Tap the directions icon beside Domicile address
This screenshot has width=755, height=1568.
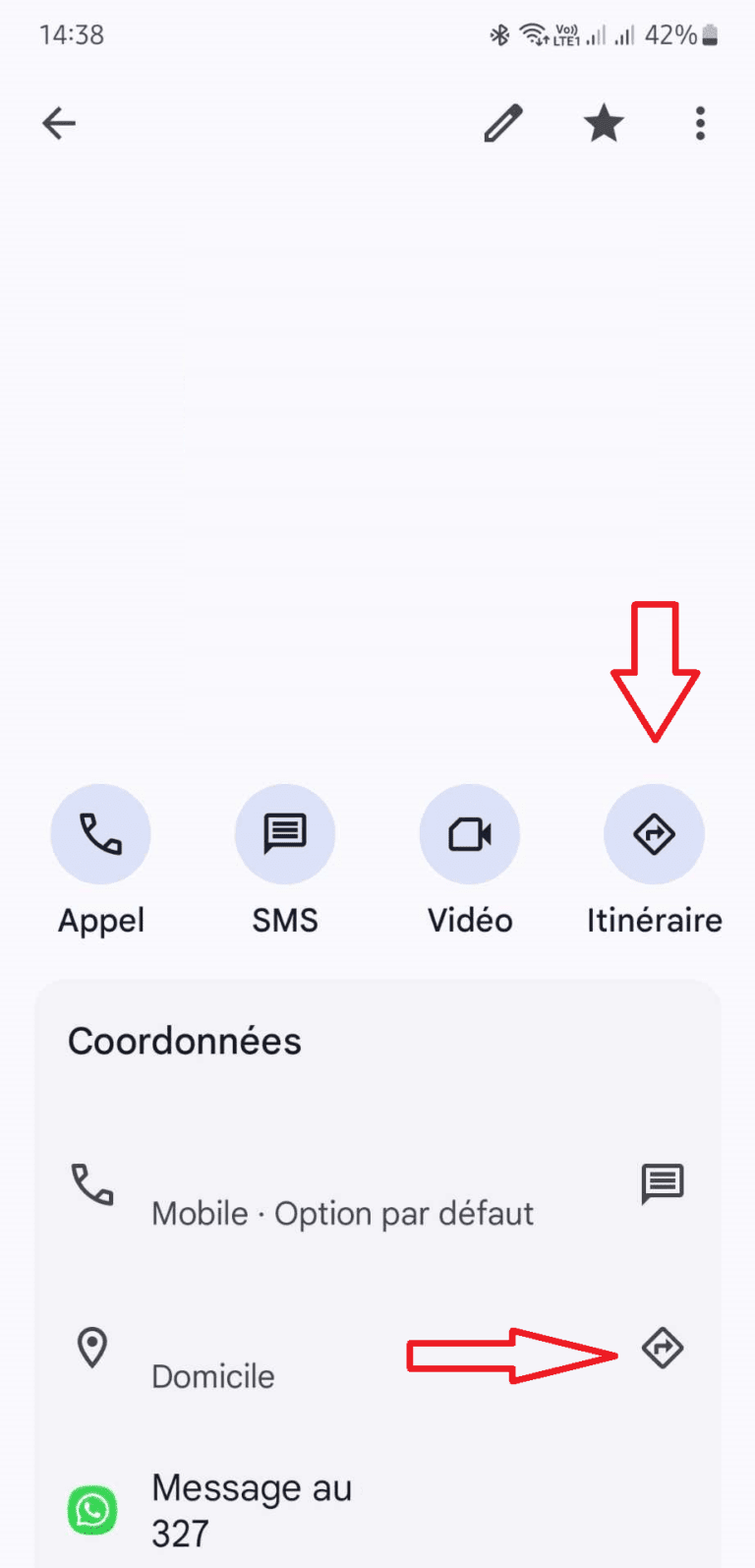663,1349
